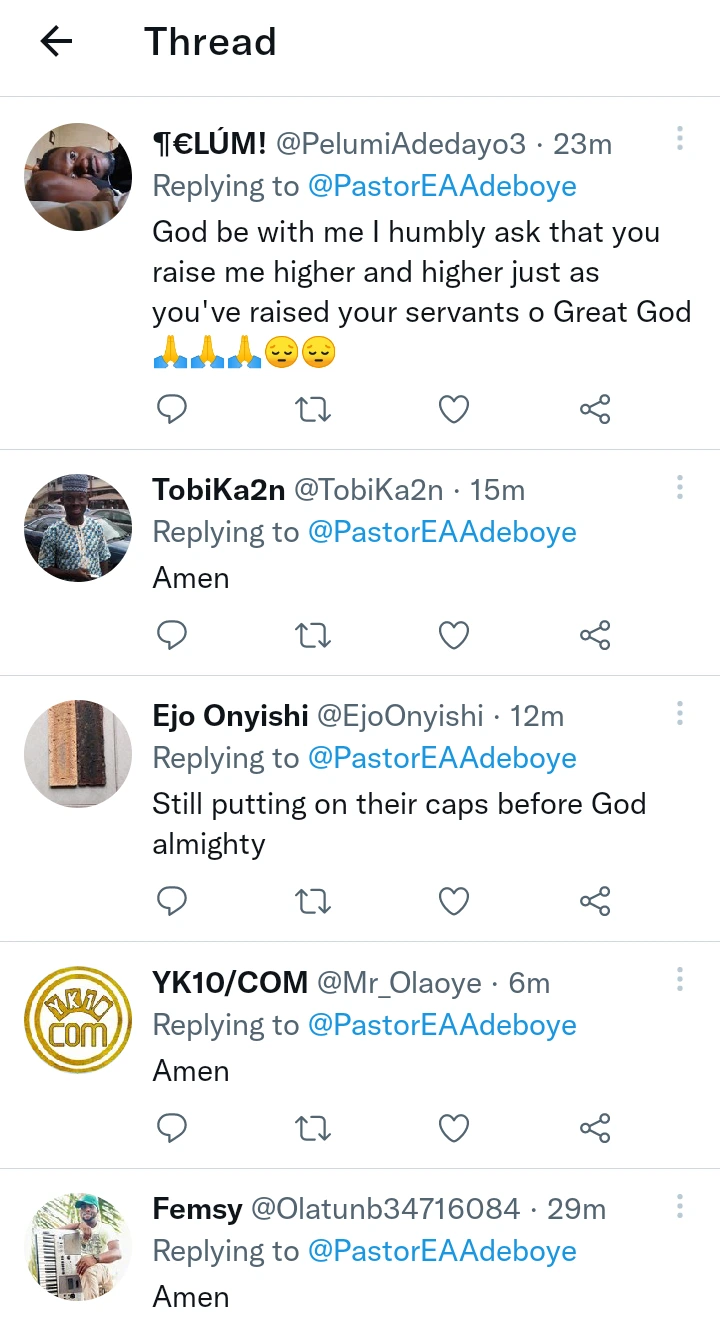This screenshot has width=720, height=1332.
Task: Share Ejo Onyishi's tweet
Action: (x=595, y=901)
